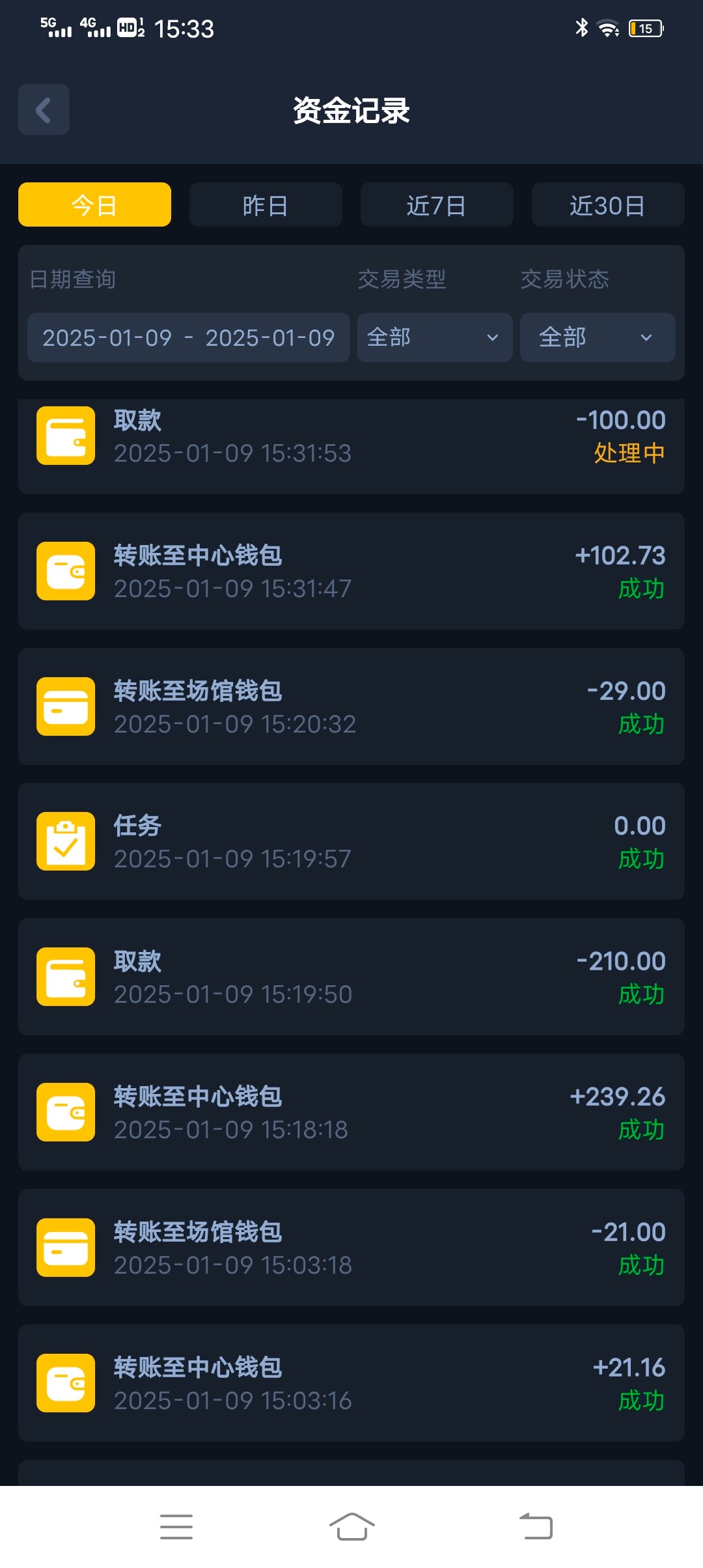Open the date range picker field
Screen dimensions: 703x1568
click(x=188, y=337)
